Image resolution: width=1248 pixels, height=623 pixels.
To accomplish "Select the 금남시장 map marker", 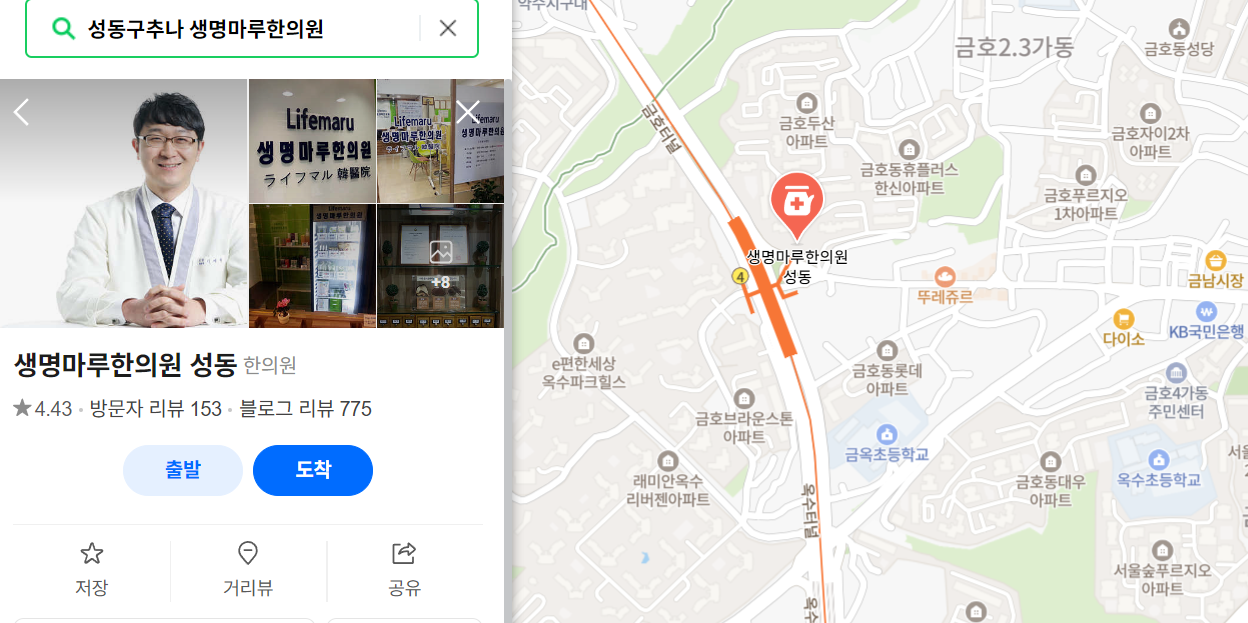I will [1215, 261].
